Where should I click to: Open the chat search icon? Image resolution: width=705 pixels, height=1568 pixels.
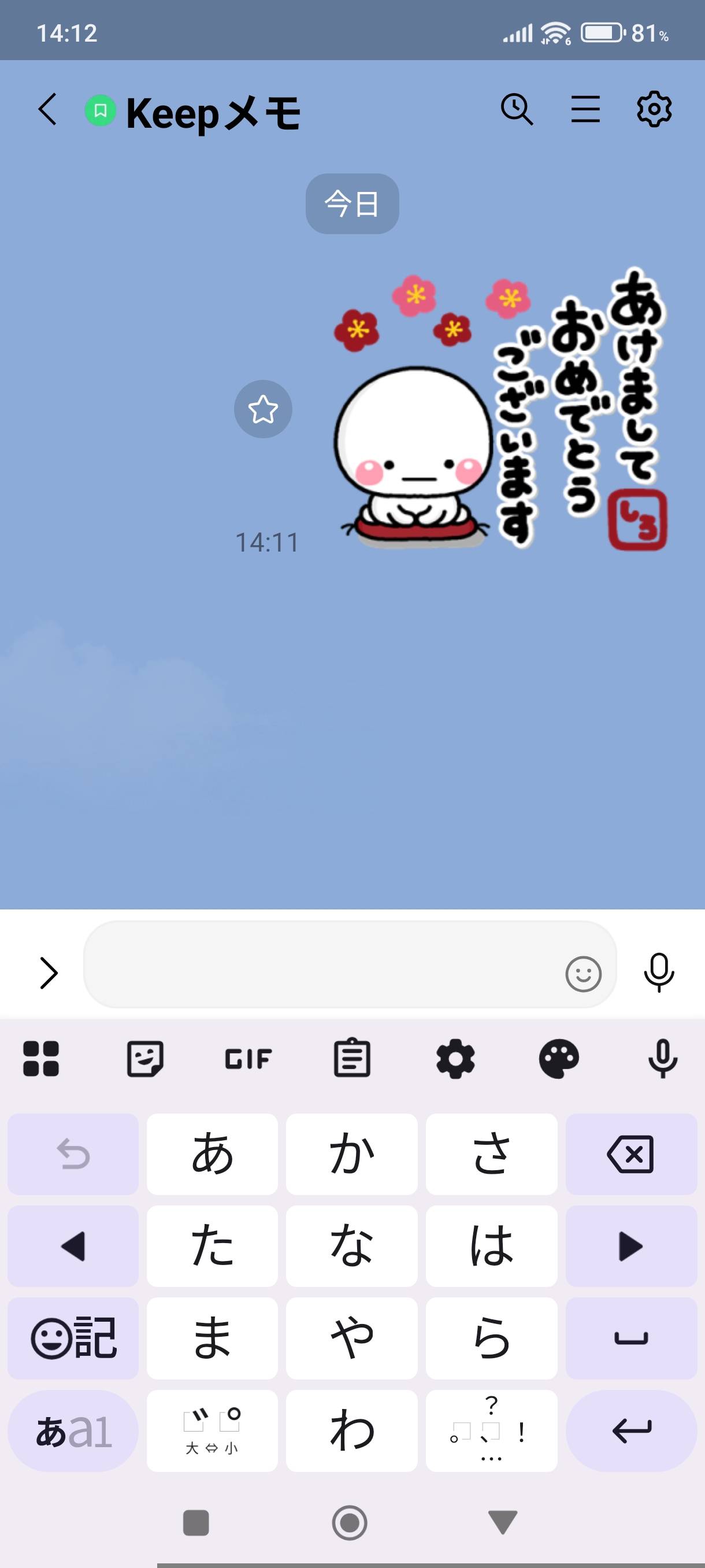(x=517, y=110)
